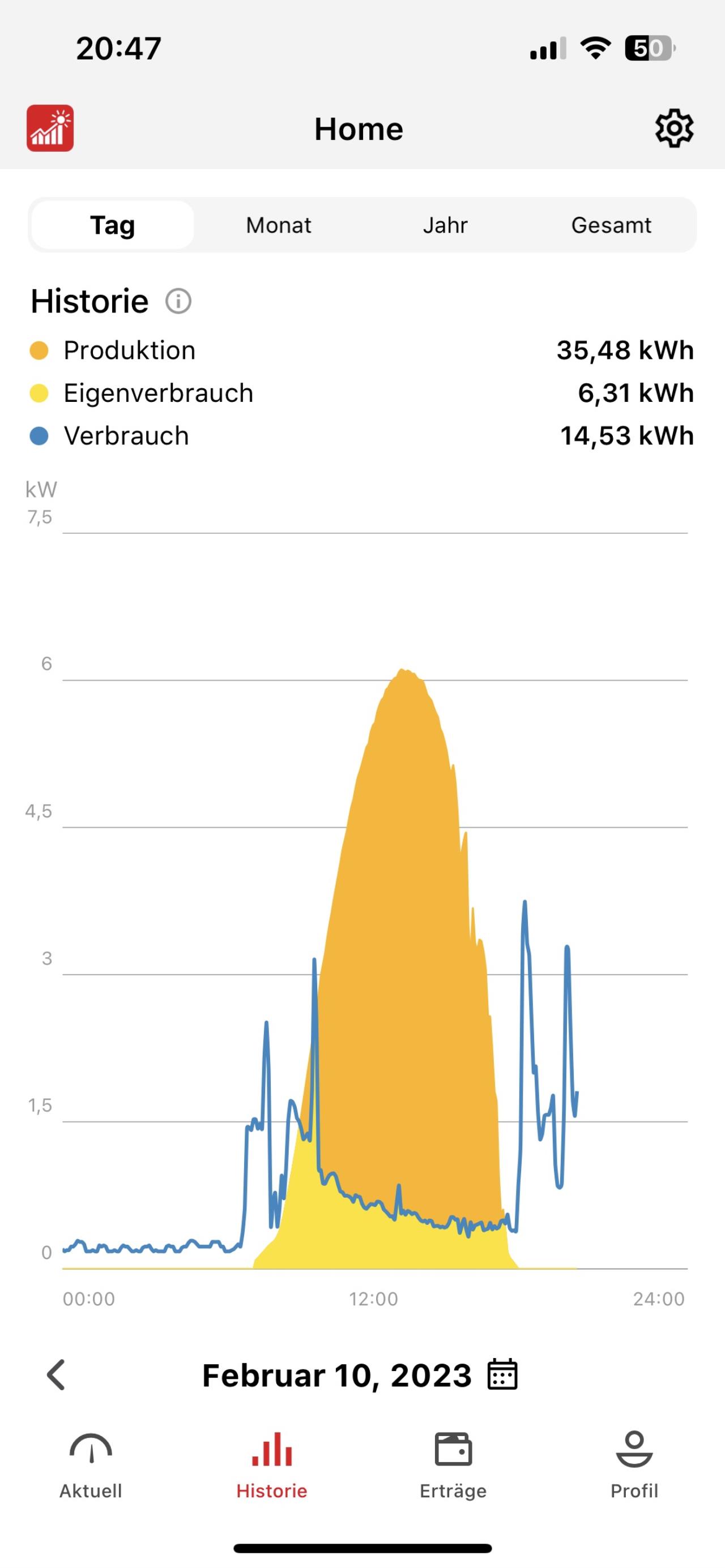Go to the Profil tab
Screen dimensions: 725x1568
pos(634,1464)
